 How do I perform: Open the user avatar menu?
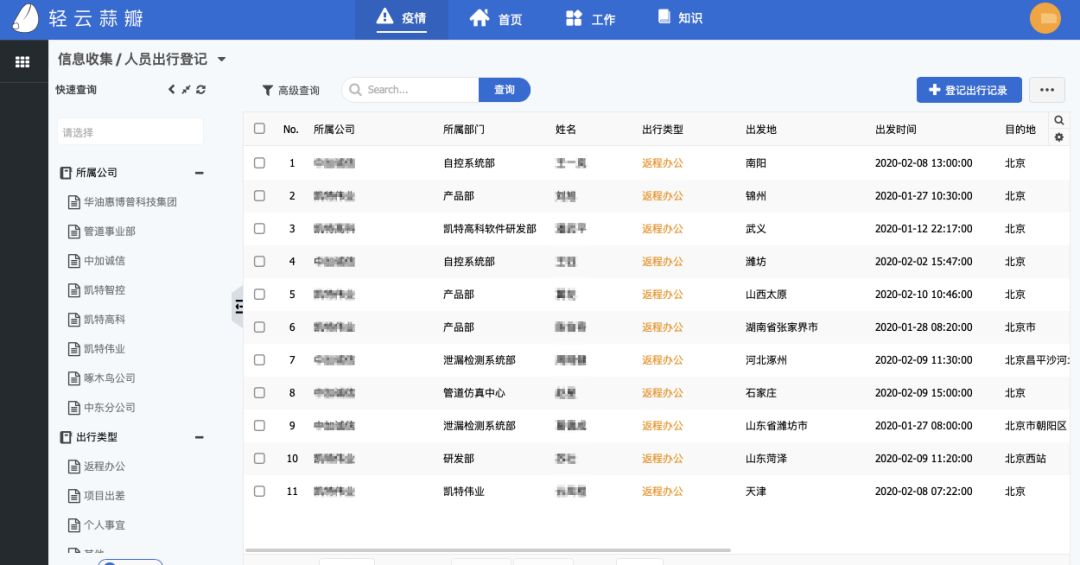[1044, 18]
